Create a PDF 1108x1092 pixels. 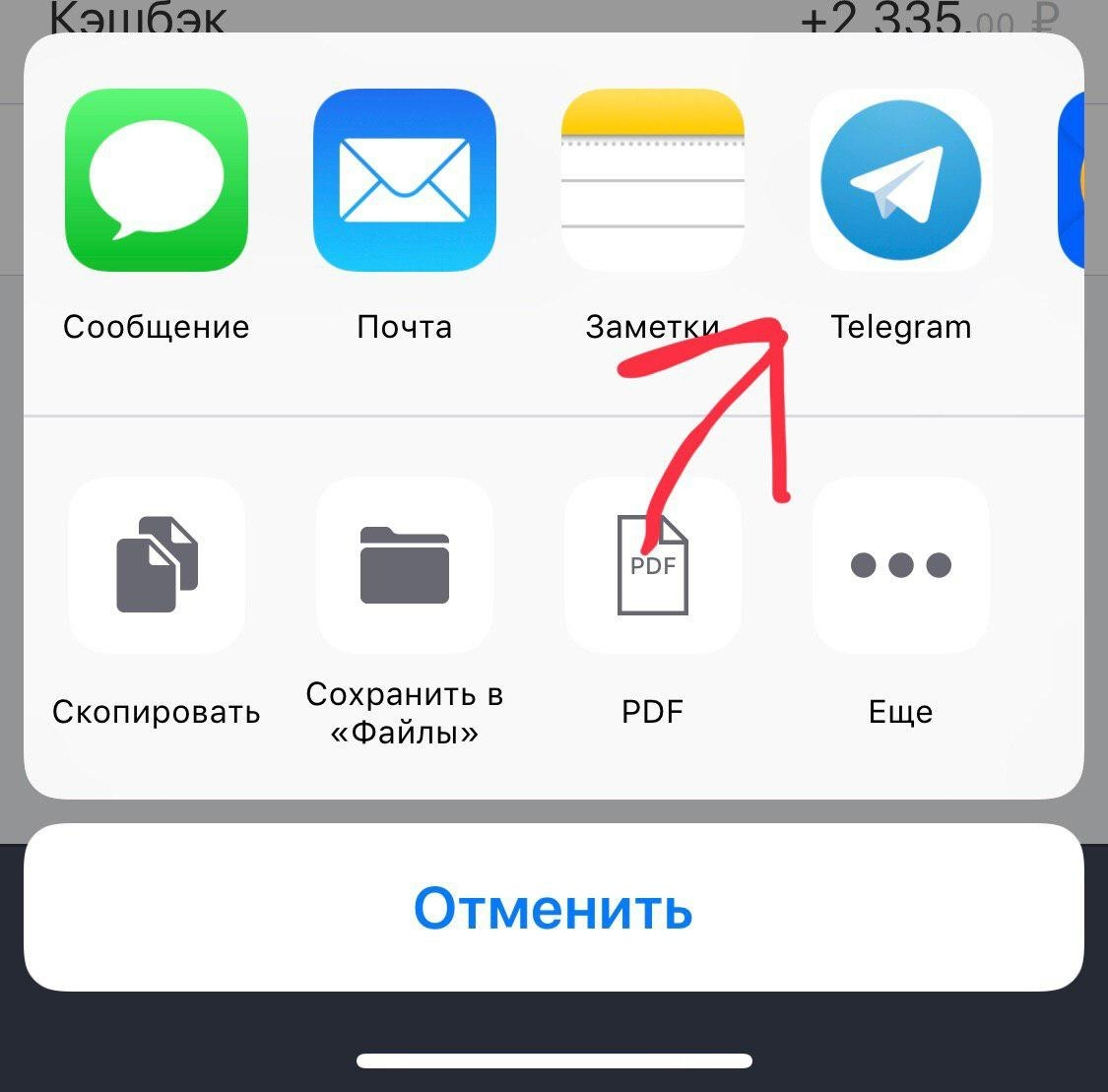652,565
